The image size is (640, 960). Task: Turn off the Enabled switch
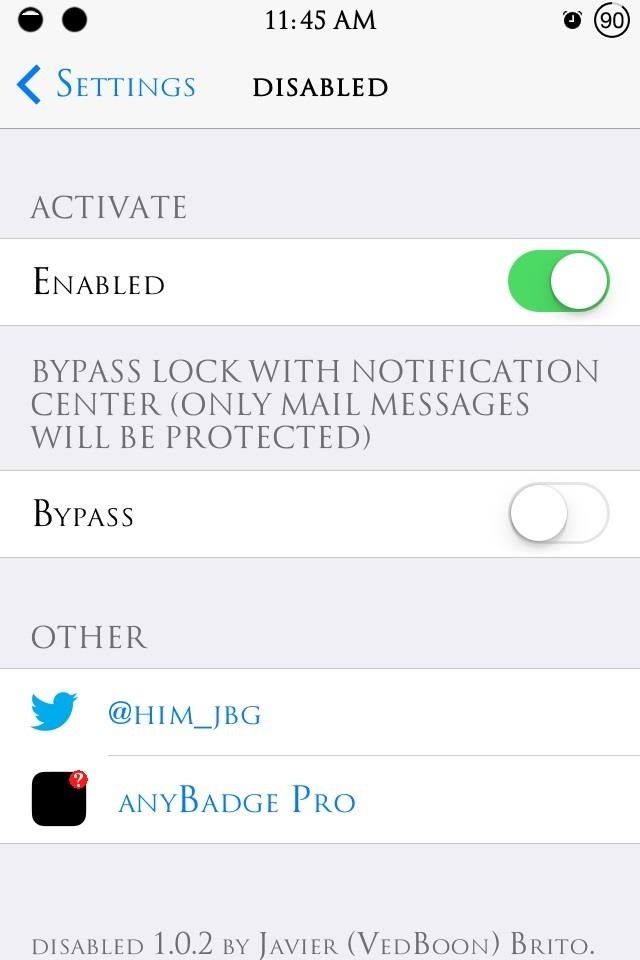coord(558,282)
